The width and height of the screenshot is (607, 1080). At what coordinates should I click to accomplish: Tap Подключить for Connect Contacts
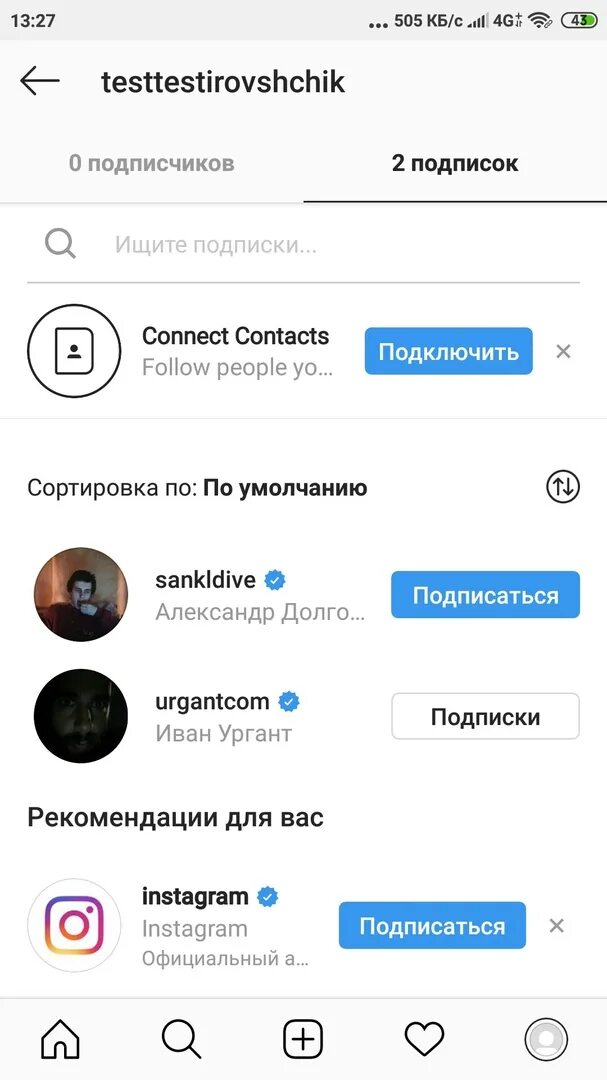[449, 351]
